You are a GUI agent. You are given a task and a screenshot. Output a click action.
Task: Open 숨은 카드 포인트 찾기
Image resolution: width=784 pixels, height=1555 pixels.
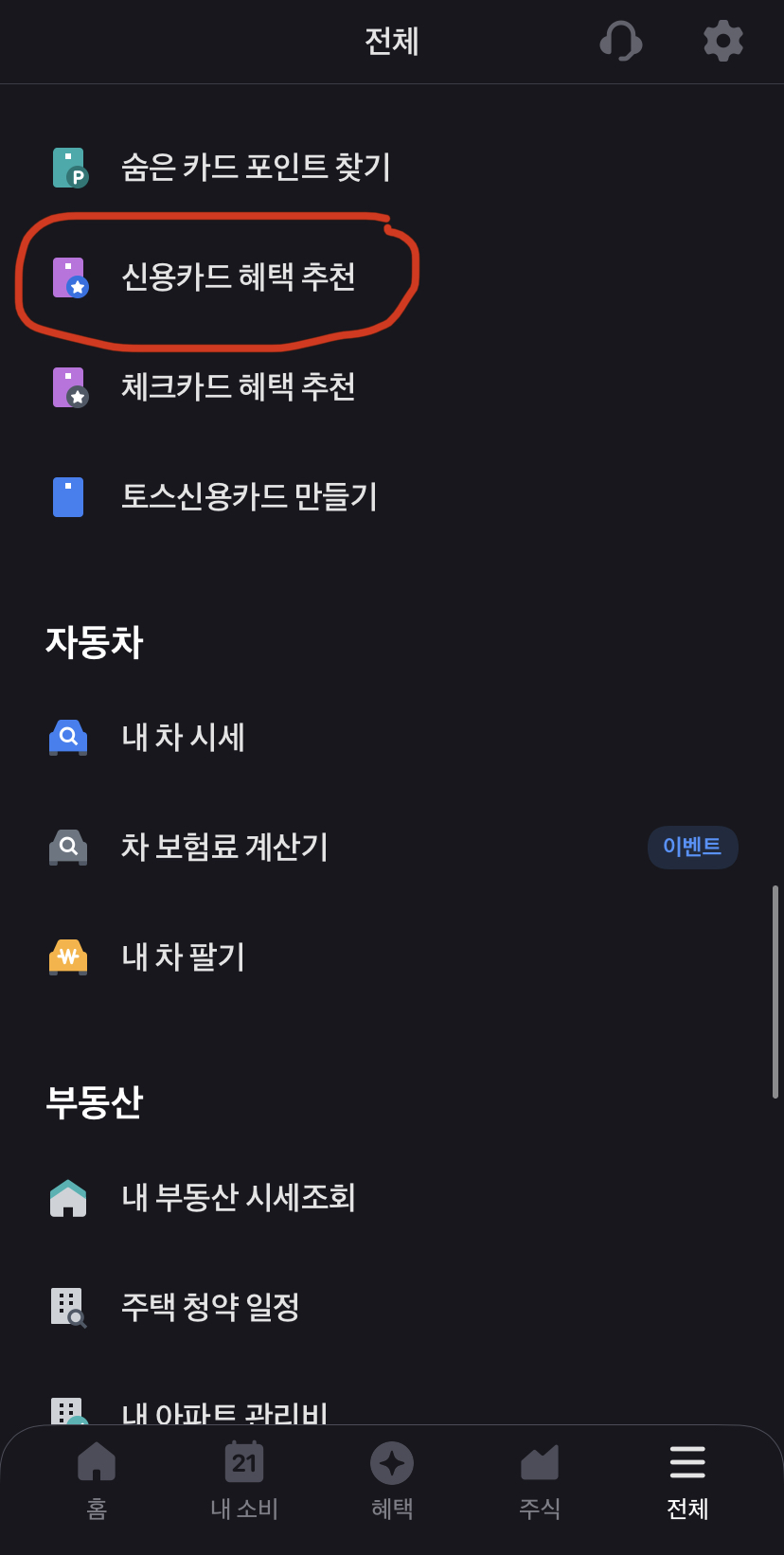tap(392, 168)
